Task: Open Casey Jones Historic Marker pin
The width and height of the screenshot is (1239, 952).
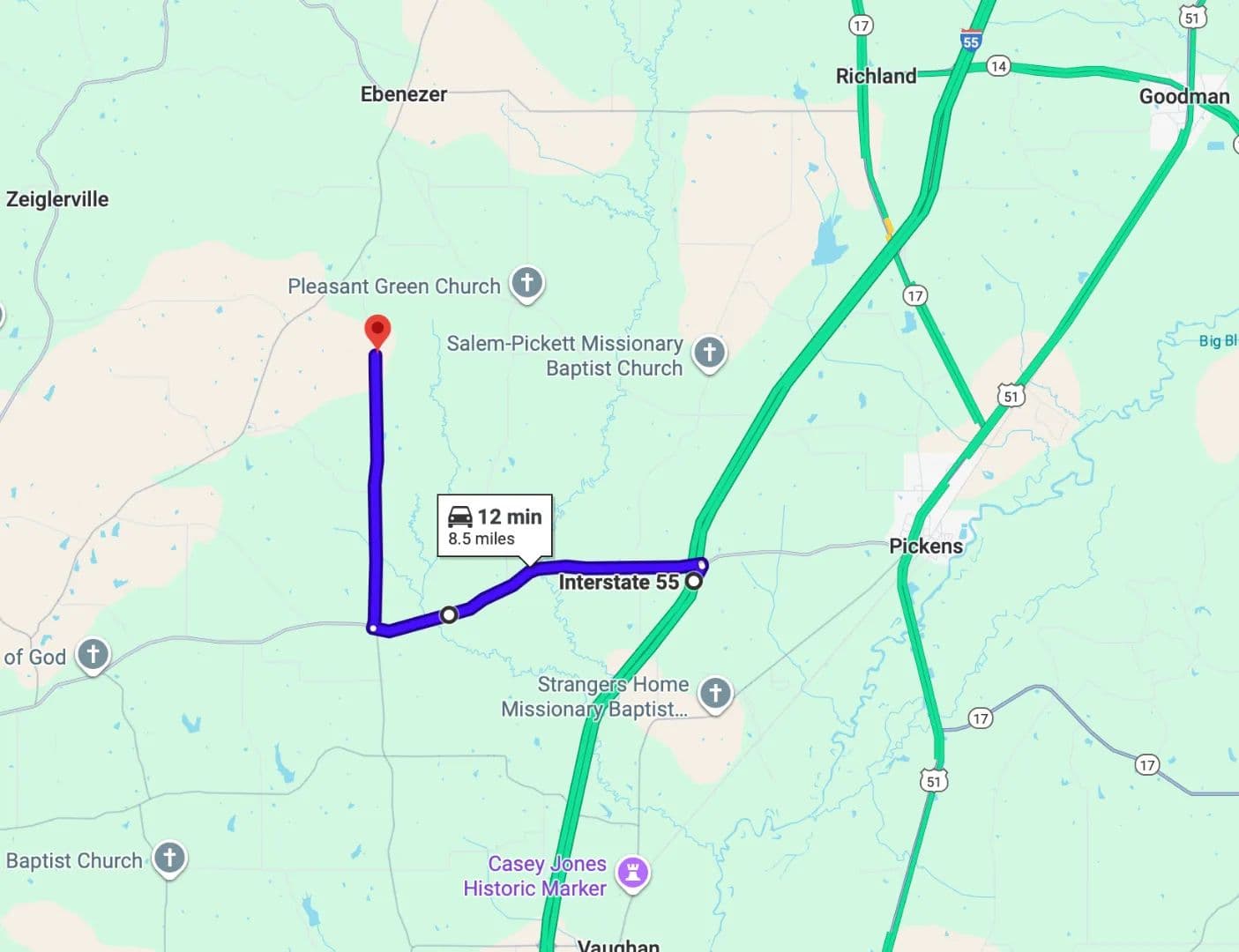Action: click(x=632, y=874)
